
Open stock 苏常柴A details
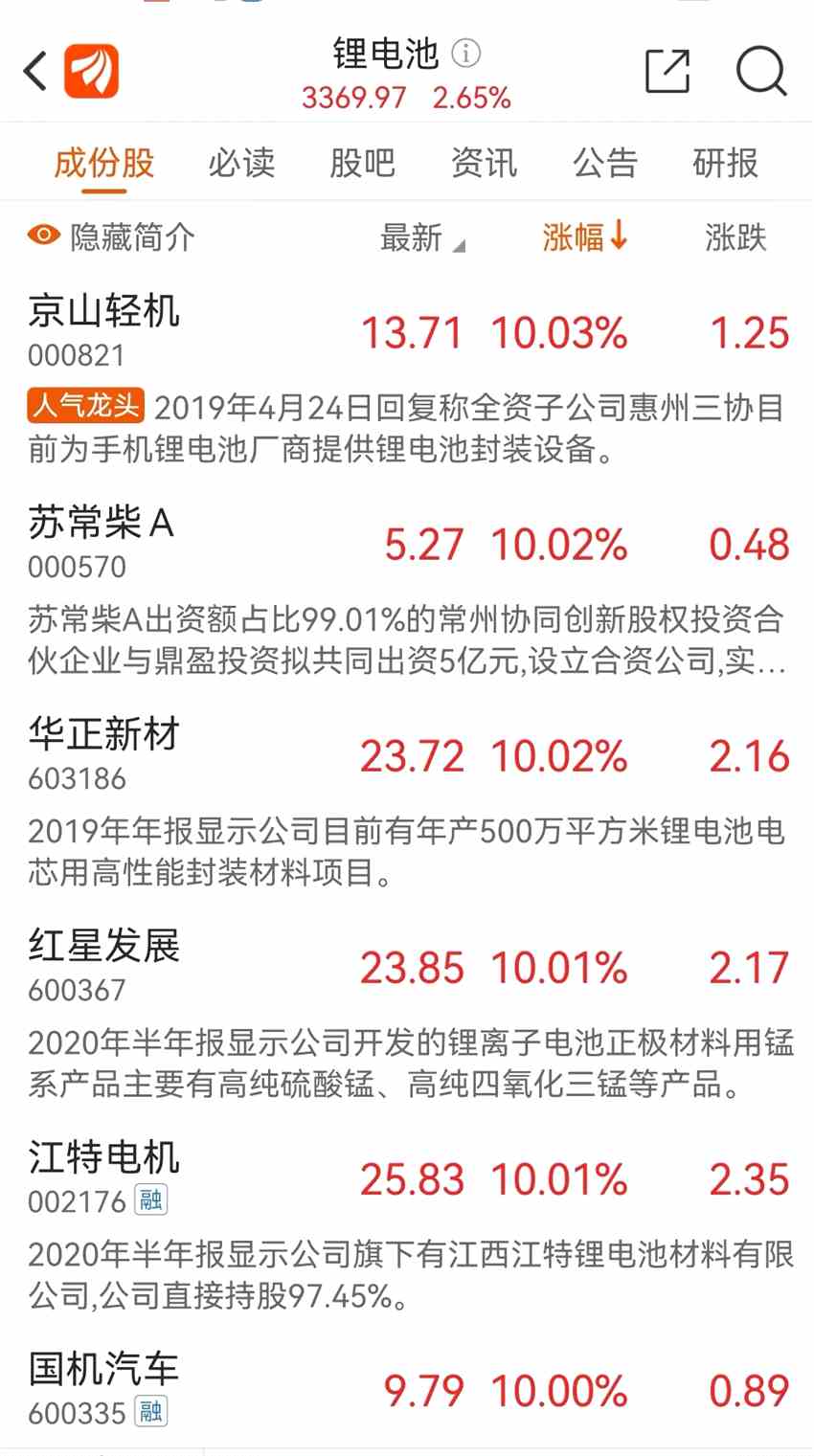101,525
